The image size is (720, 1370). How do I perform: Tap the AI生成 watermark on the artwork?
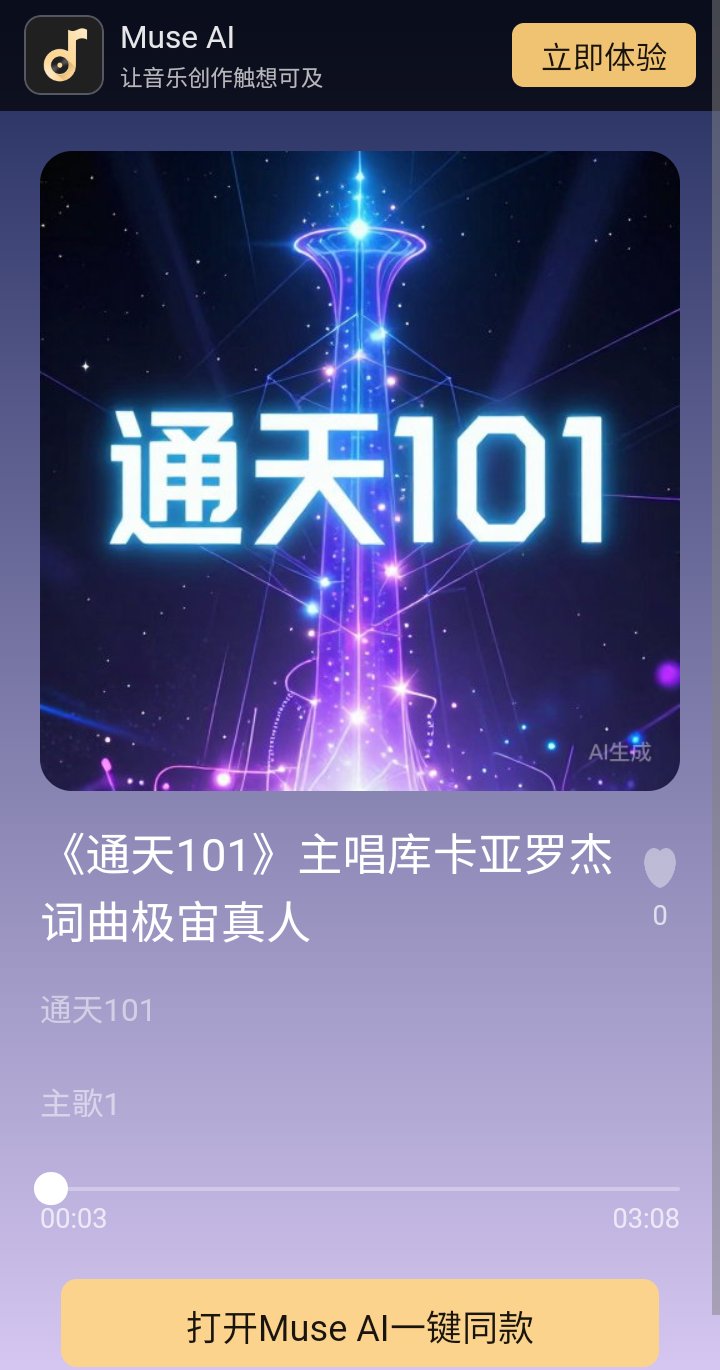620,753
